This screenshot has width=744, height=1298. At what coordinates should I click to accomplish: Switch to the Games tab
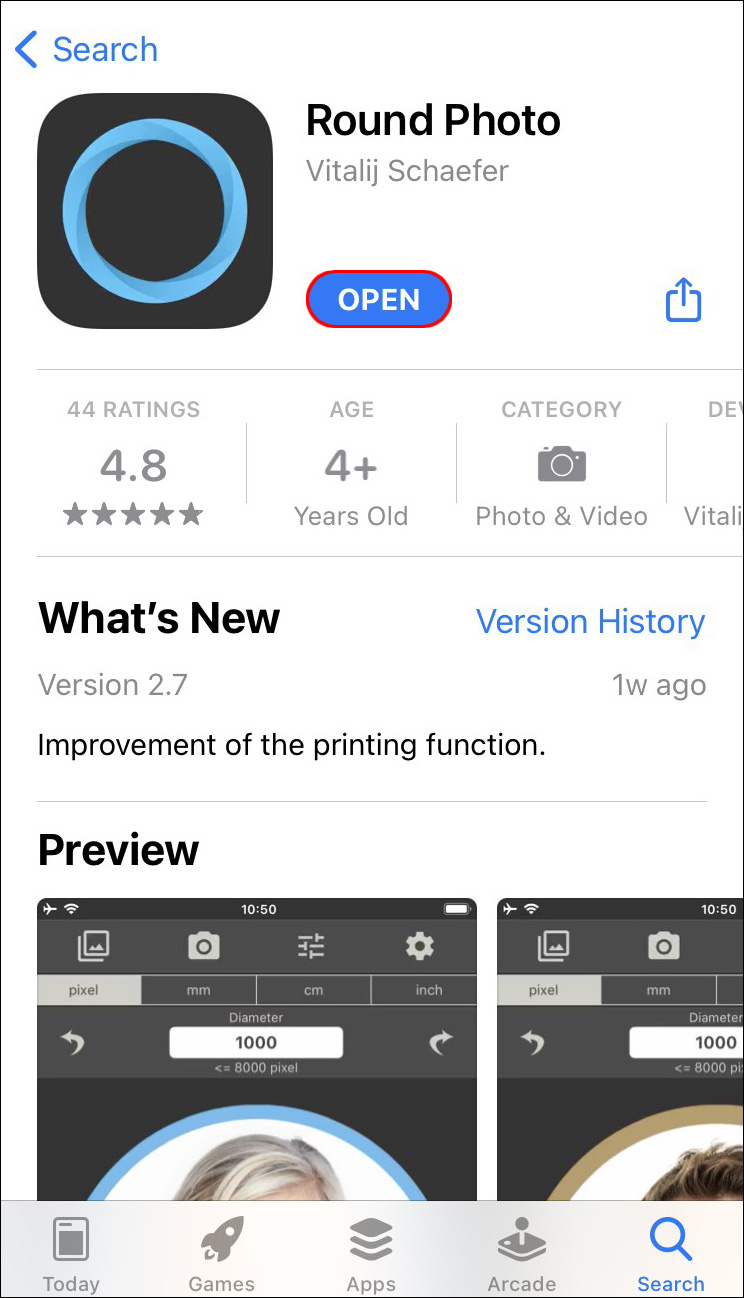point(221,1255)
